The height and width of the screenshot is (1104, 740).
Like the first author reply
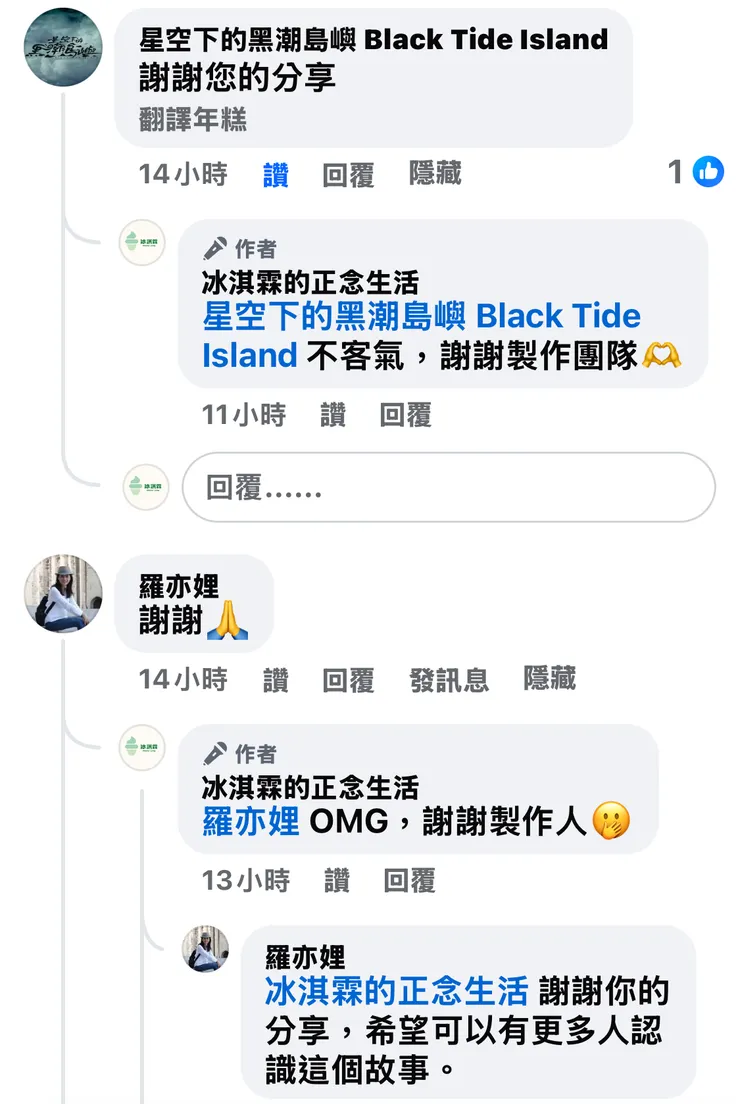334,415
